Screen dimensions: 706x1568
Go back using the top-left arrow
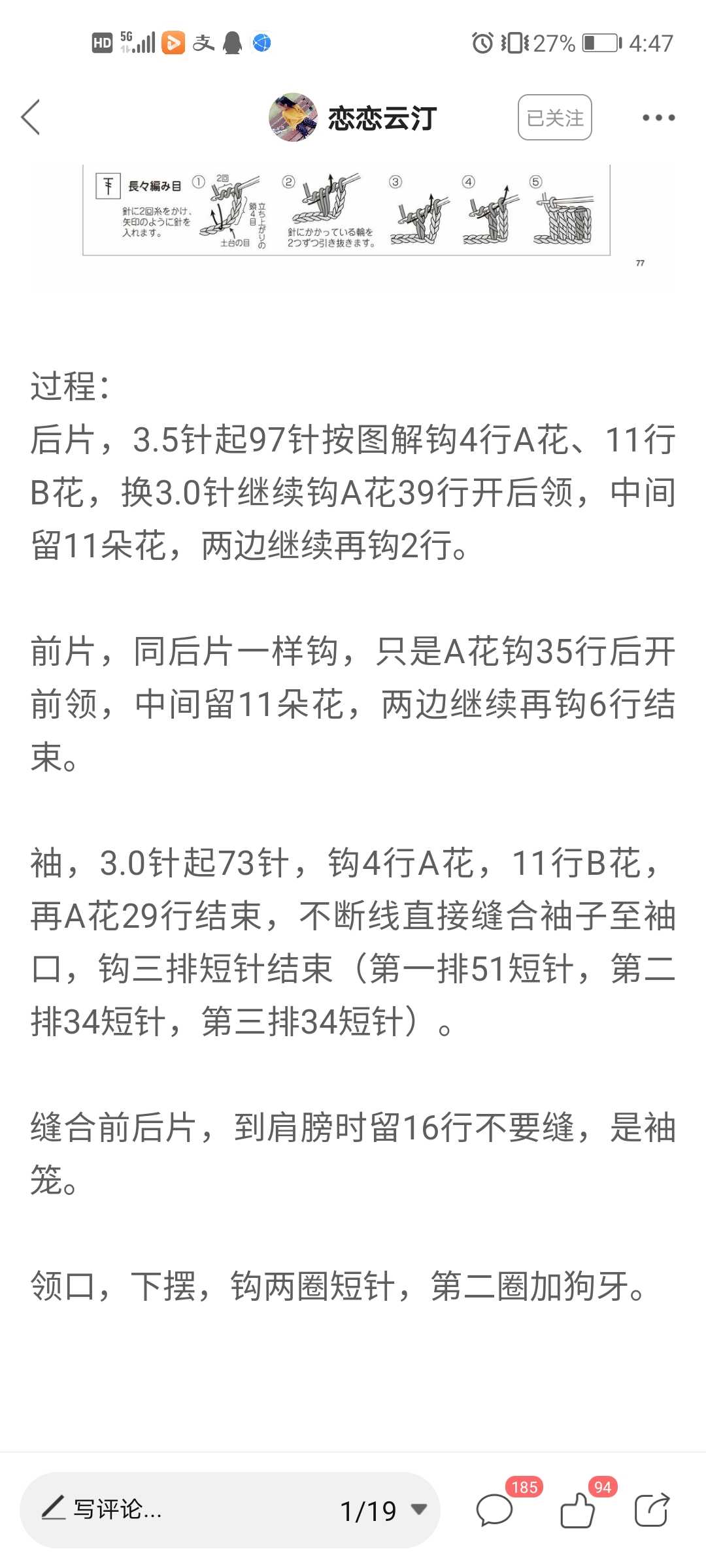tap(31, 118)
